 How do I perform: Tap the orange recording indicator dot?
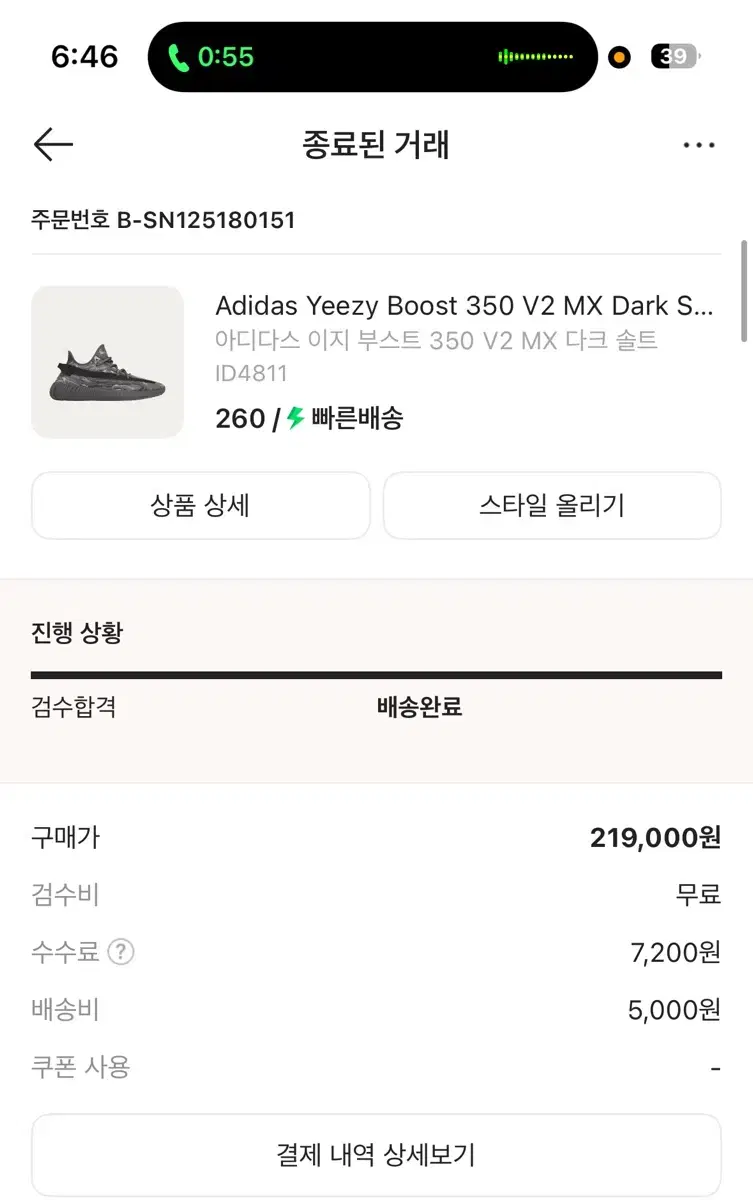[x=618, y=57]
